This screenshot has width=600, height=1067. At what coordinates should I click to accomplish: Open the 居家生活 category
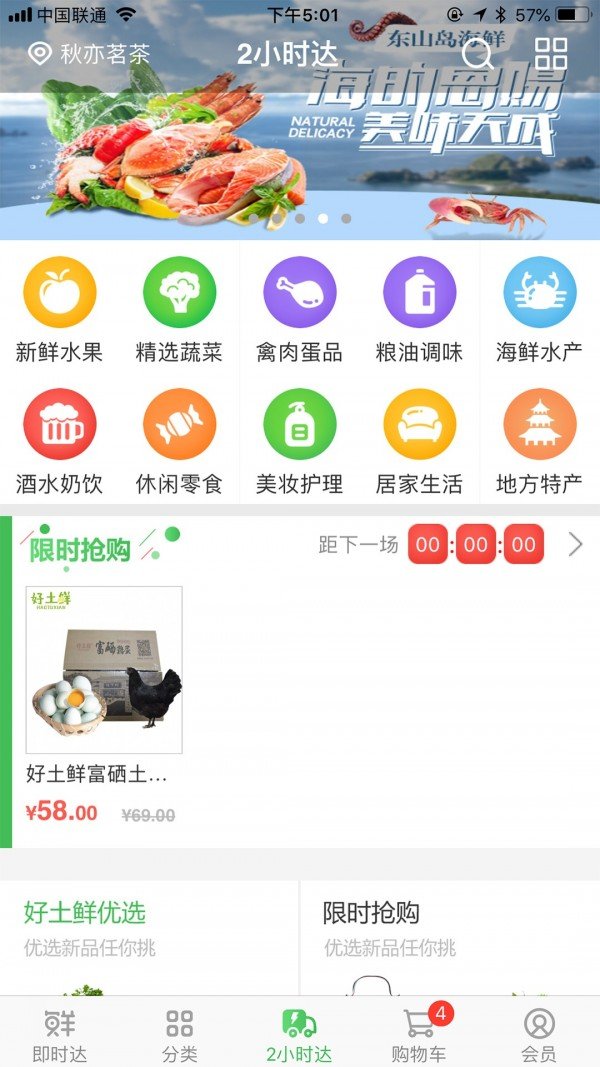pos(420,441)
